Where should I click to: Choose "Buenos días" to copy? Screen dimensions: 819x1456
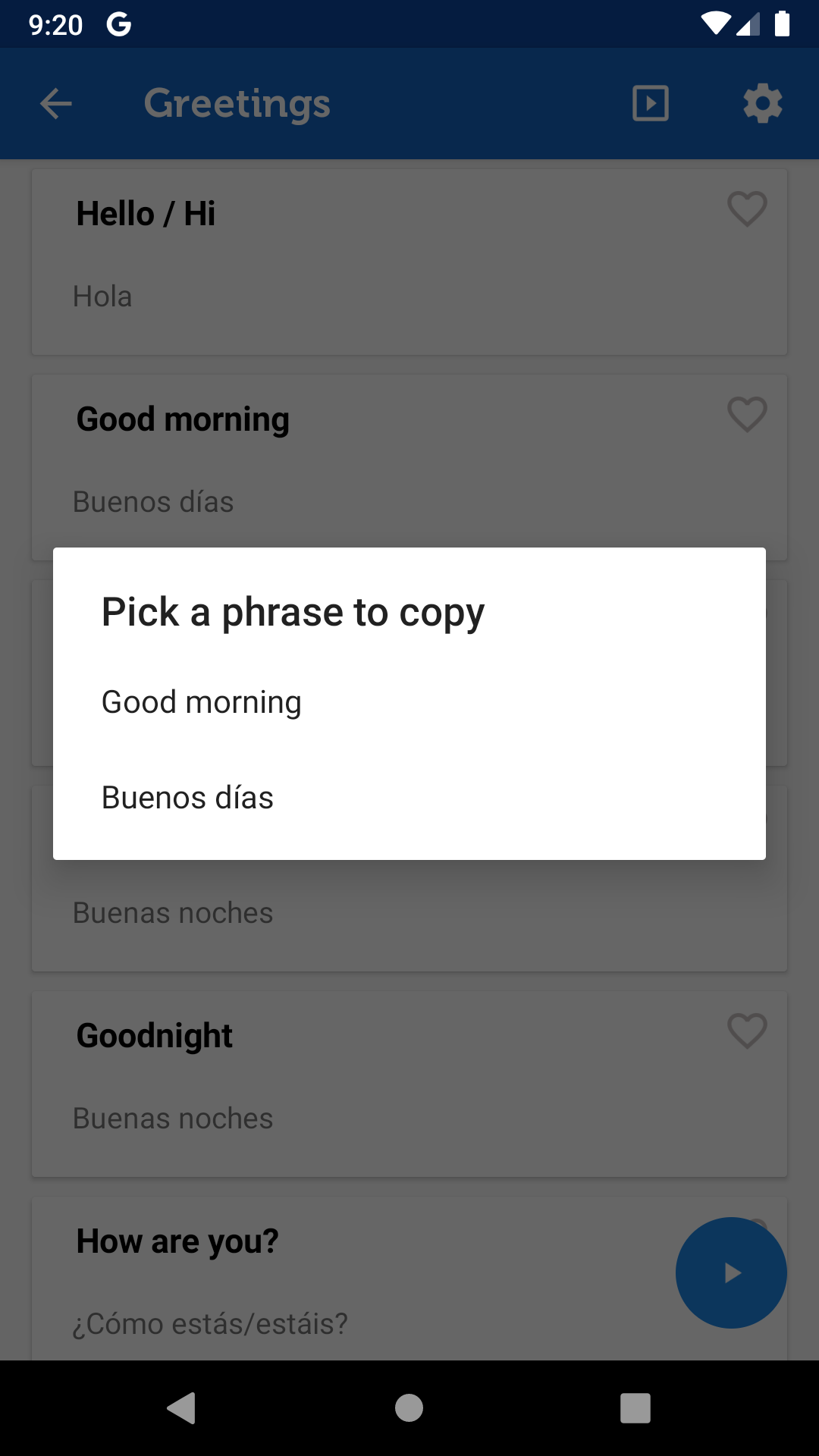tap(409, 798)
